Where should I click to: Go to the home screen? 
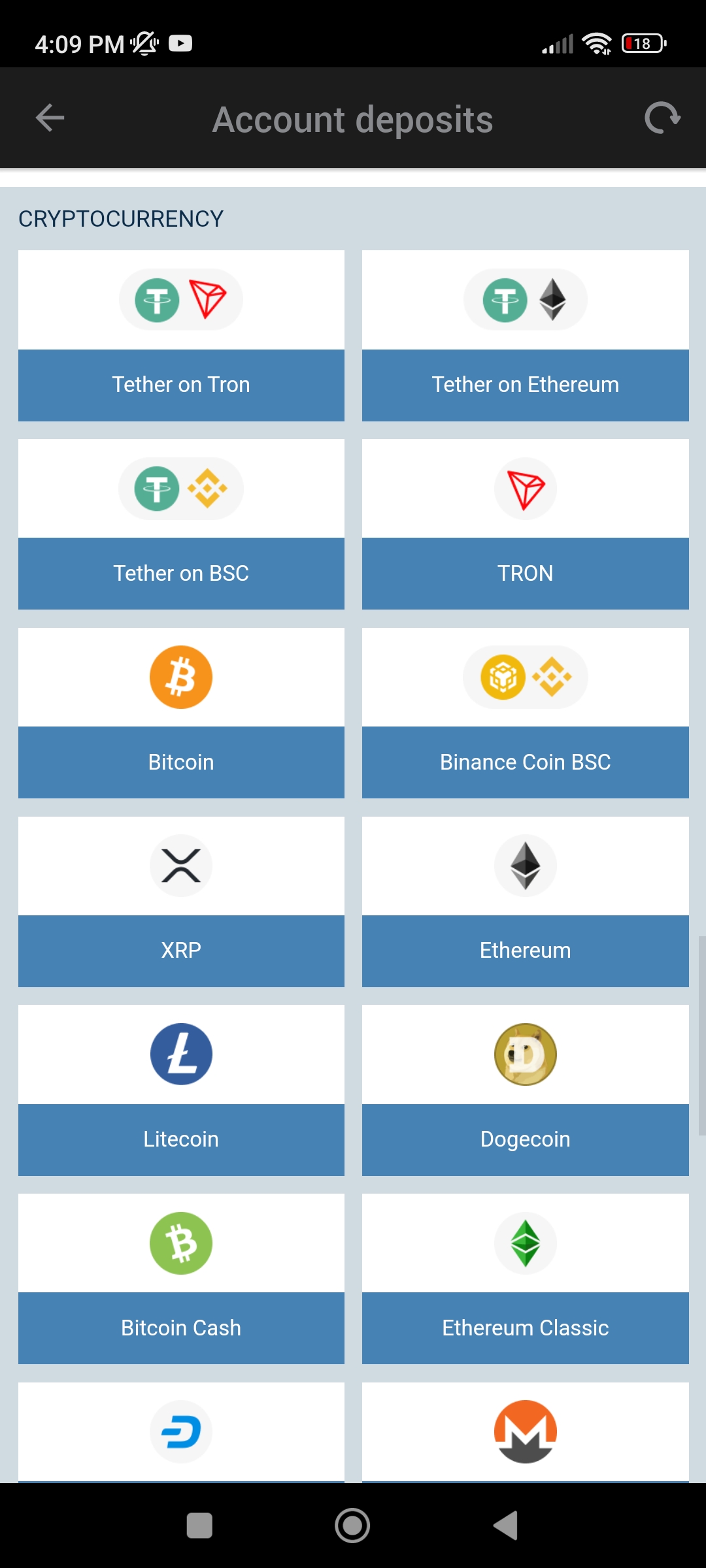pos(352,1526)
